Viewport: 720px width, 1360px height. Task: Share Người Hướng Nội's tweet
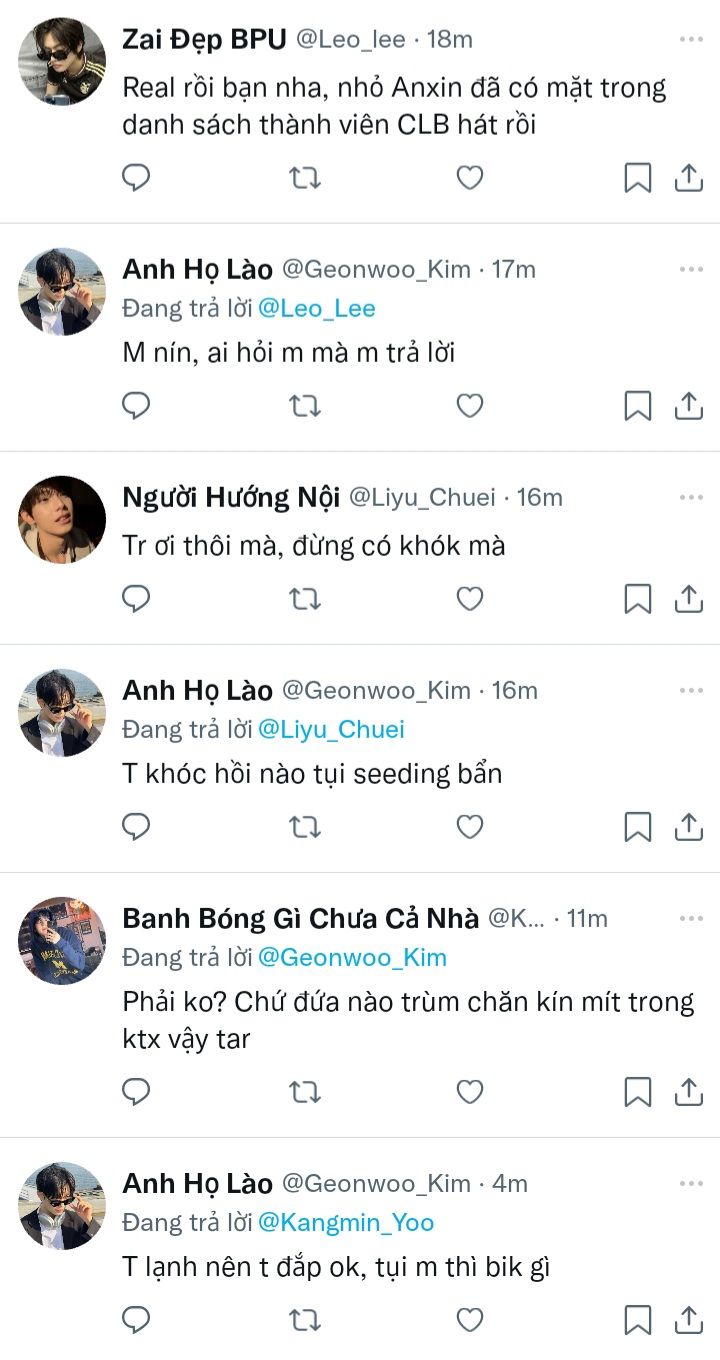tap(688, 598)
